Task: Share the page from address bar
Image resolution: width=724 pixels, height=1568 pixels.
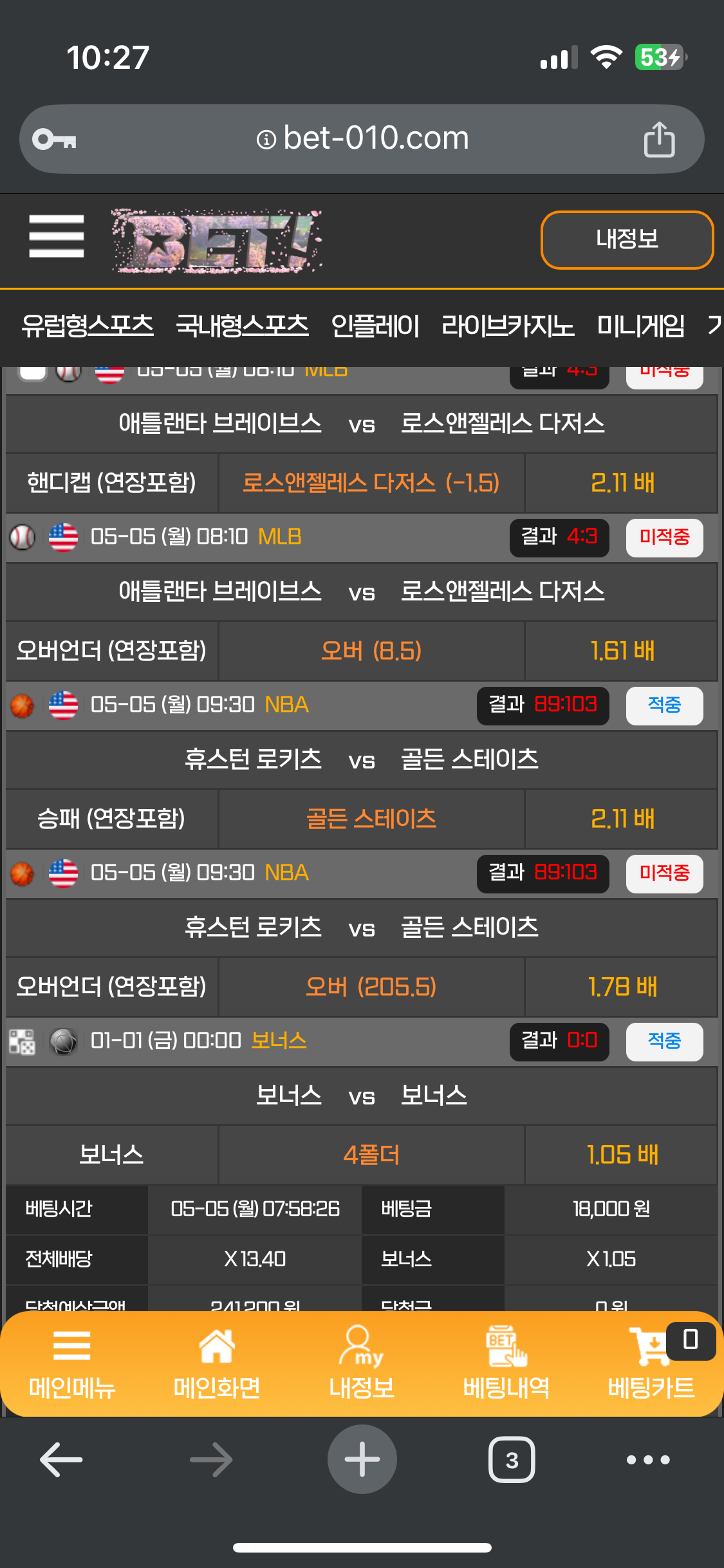Action: click(659, 139)
